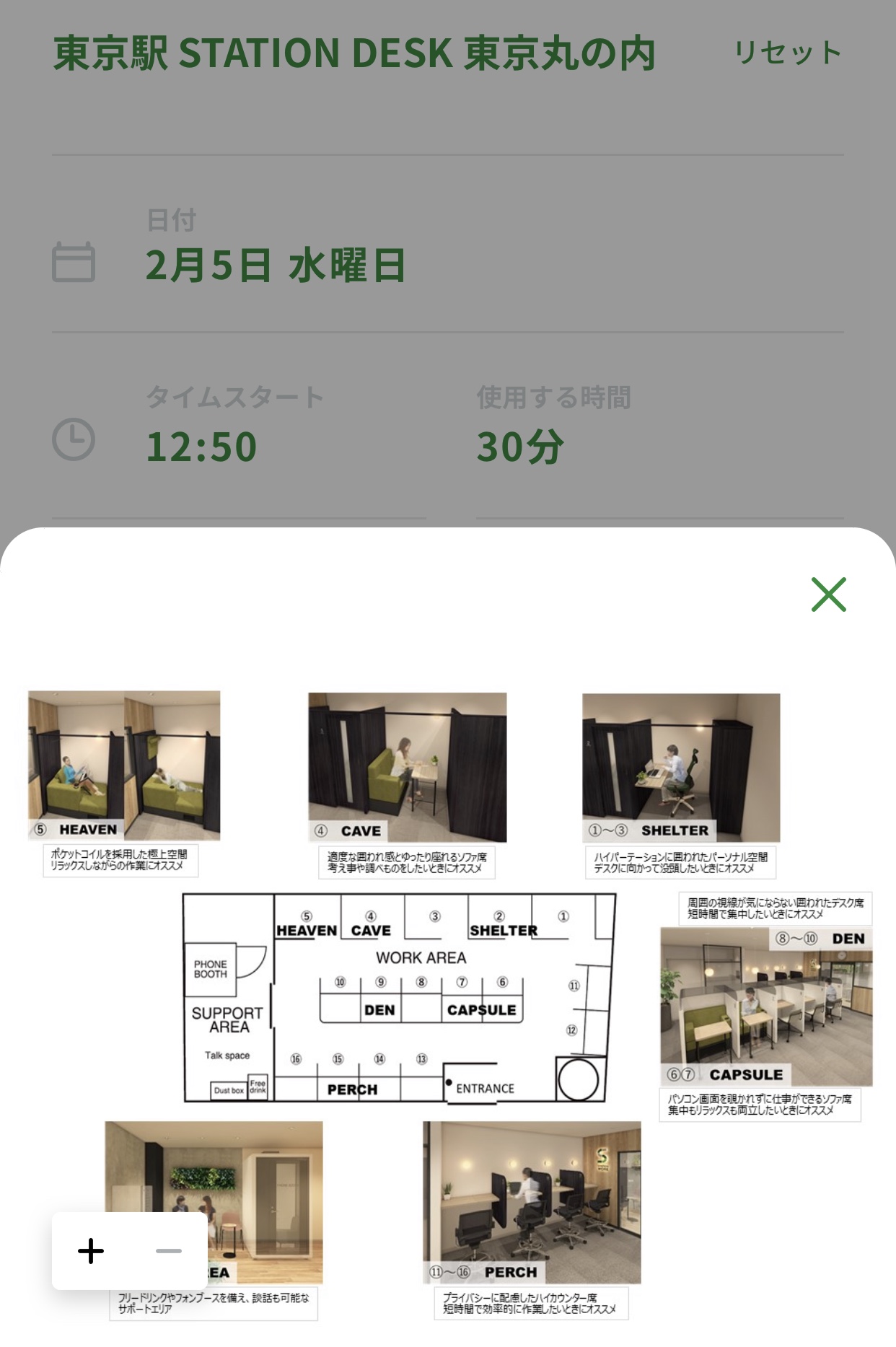
Task: Close the floor map sheet
Action: pyautogui.click(x=828, y=594)
